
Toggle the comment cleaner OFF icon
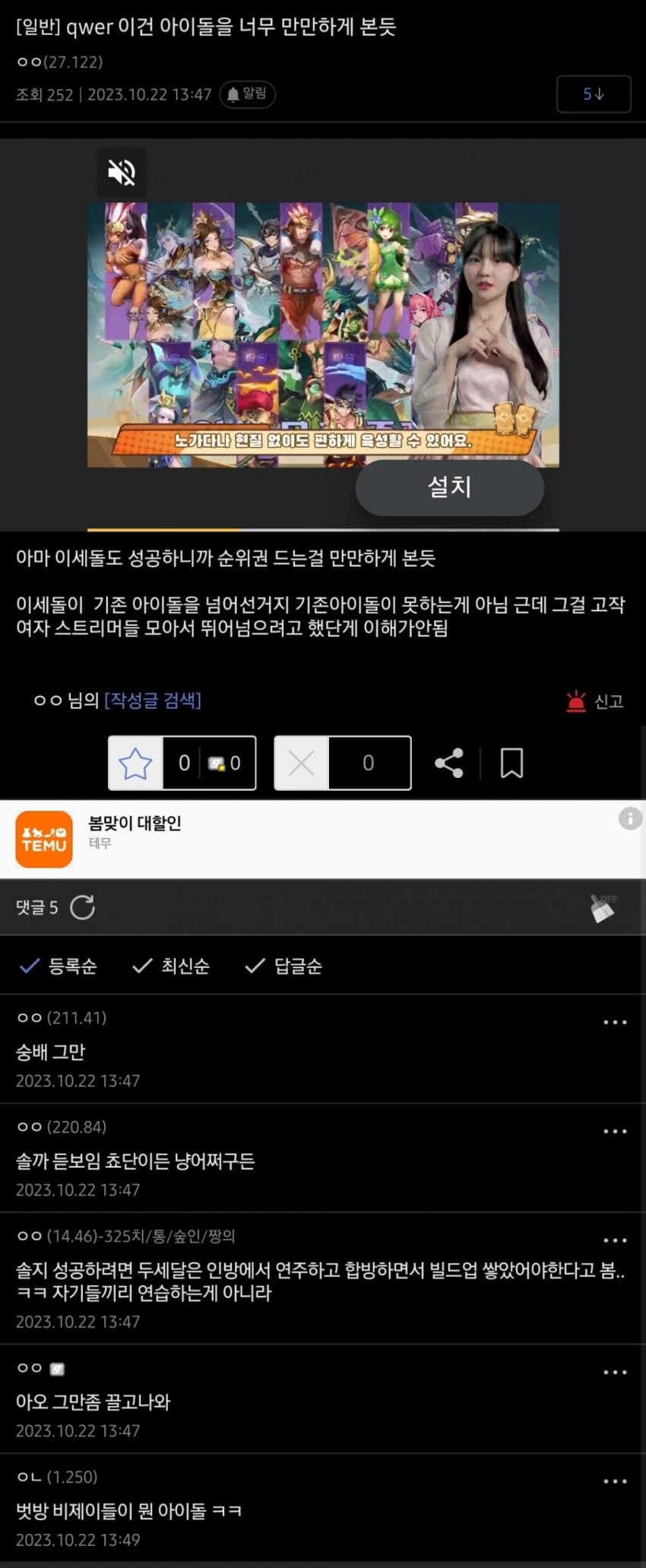point(603,908)
